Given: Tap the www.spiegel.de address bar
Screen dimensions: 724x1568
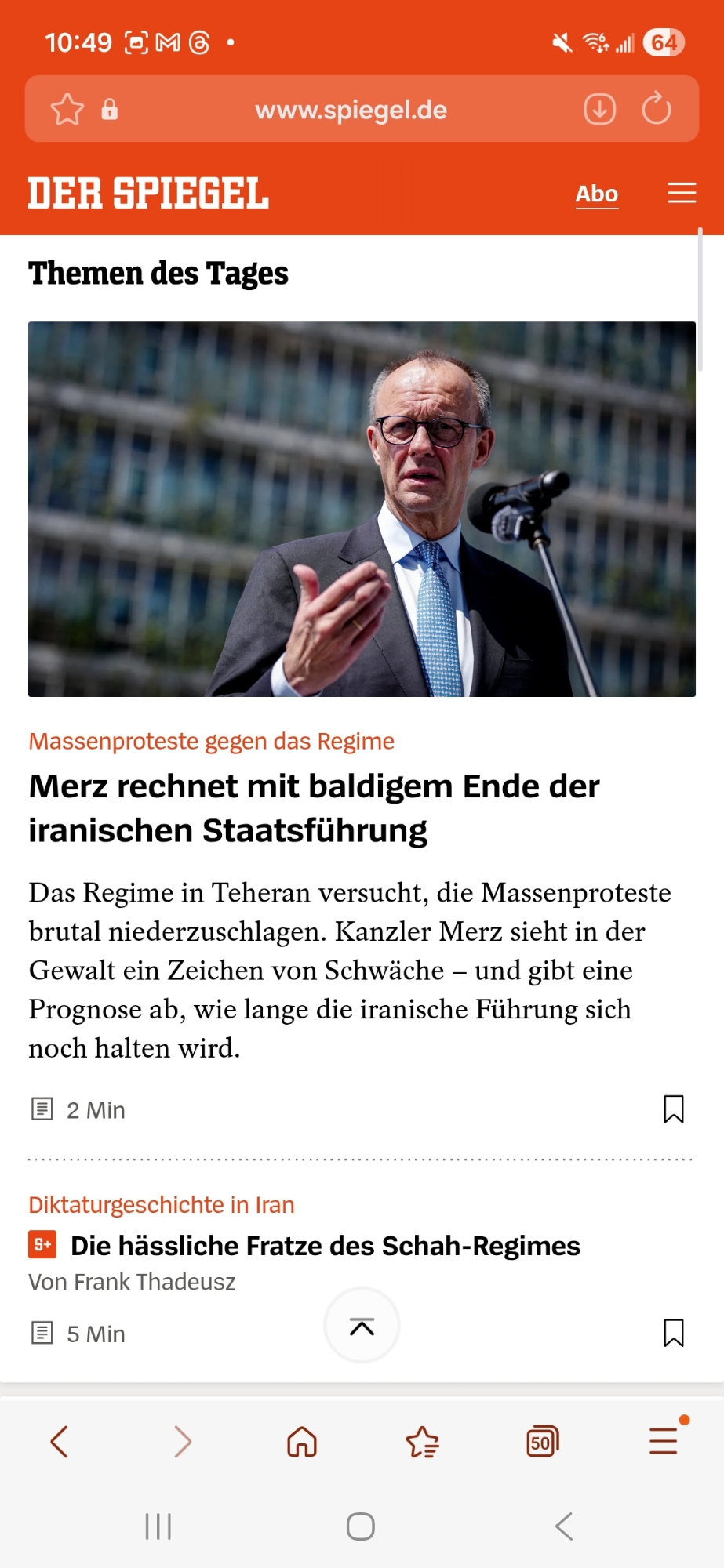Looking at the screenshot, I should point(351,110).
